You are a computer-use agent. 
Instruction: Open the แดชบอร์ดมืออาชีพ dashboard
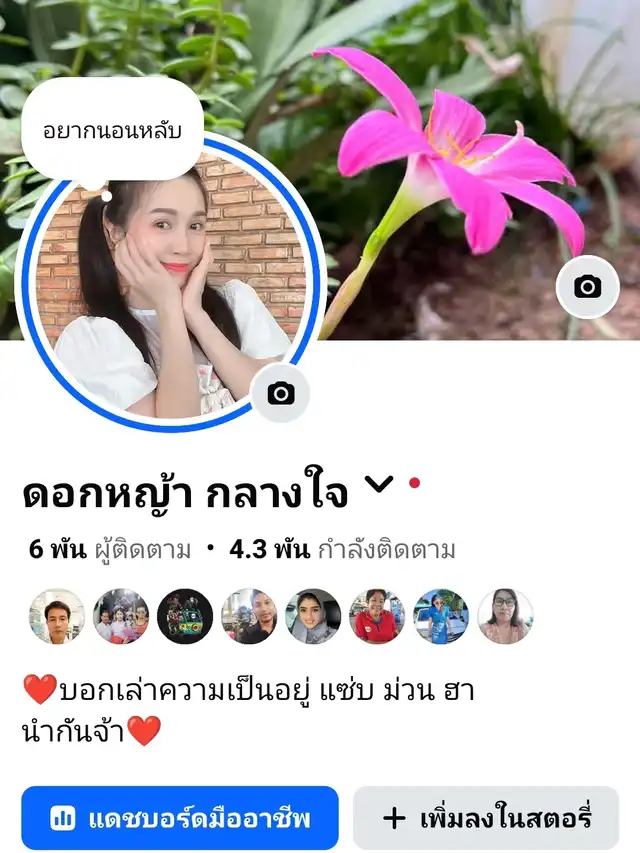coord(180,818)
